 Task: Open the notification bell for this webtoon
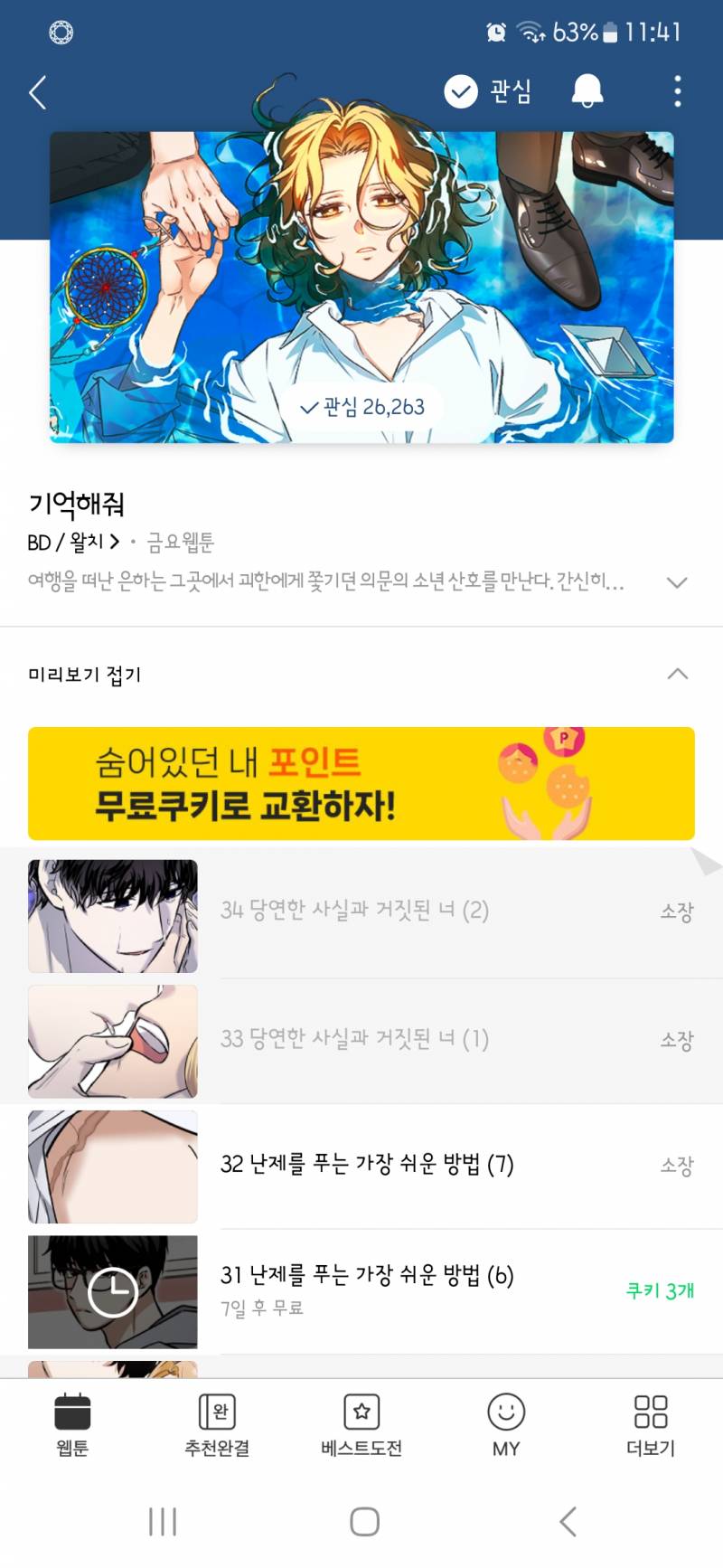pos(587,91)
